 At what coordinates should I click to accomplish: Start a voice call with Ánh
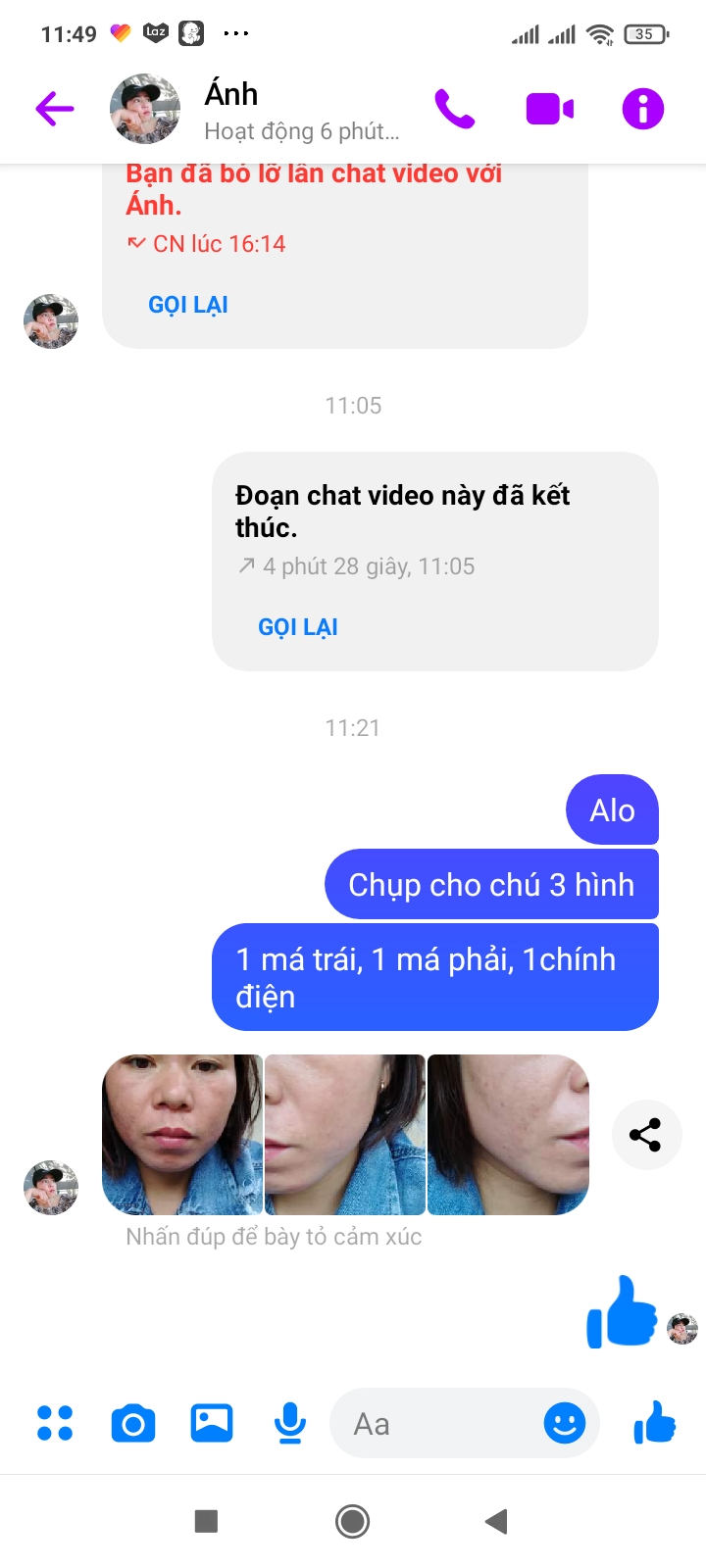(x=455, y=109)
